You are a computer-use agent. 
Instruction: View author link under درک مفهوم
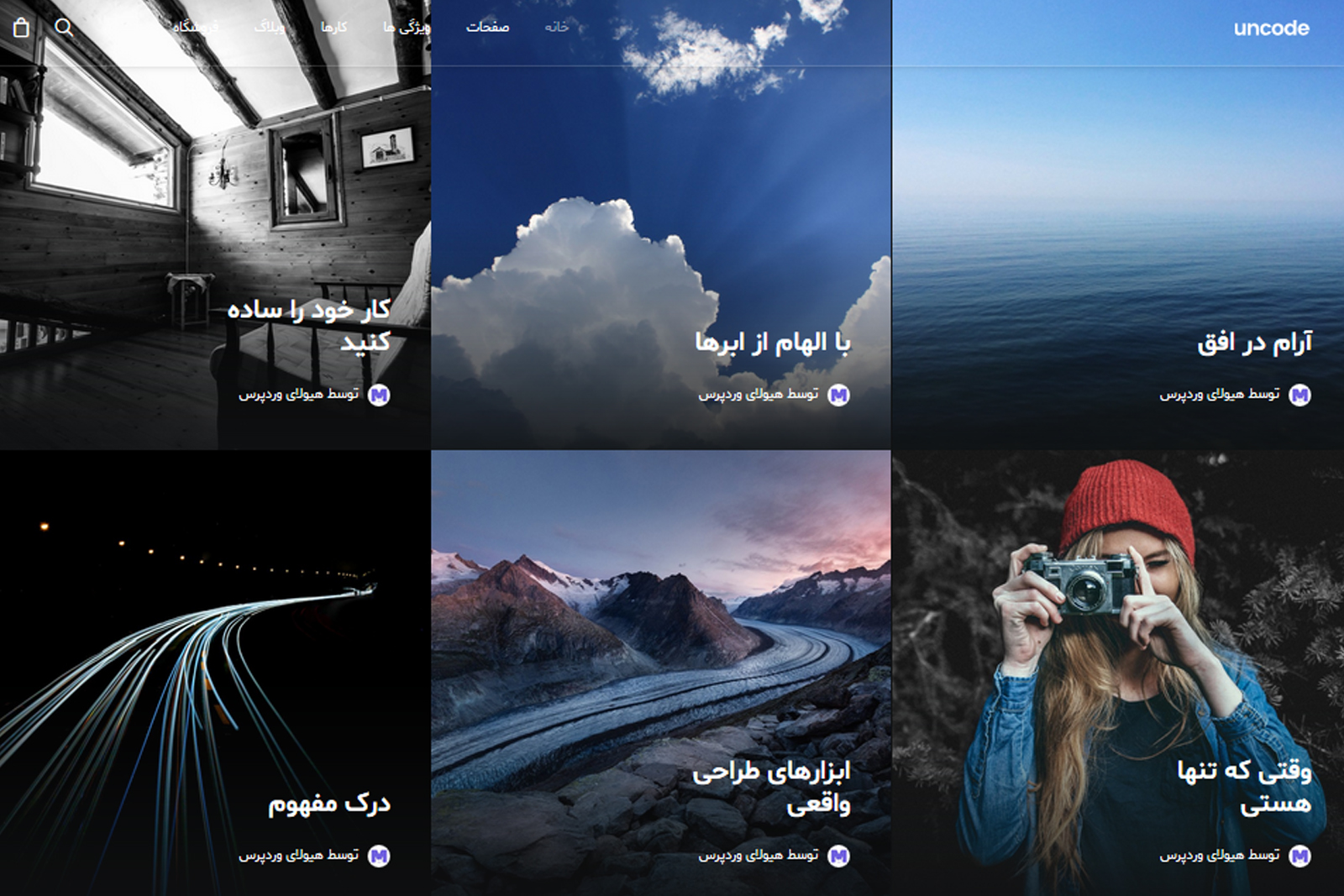pyautogui.click(x=298, y=855)
